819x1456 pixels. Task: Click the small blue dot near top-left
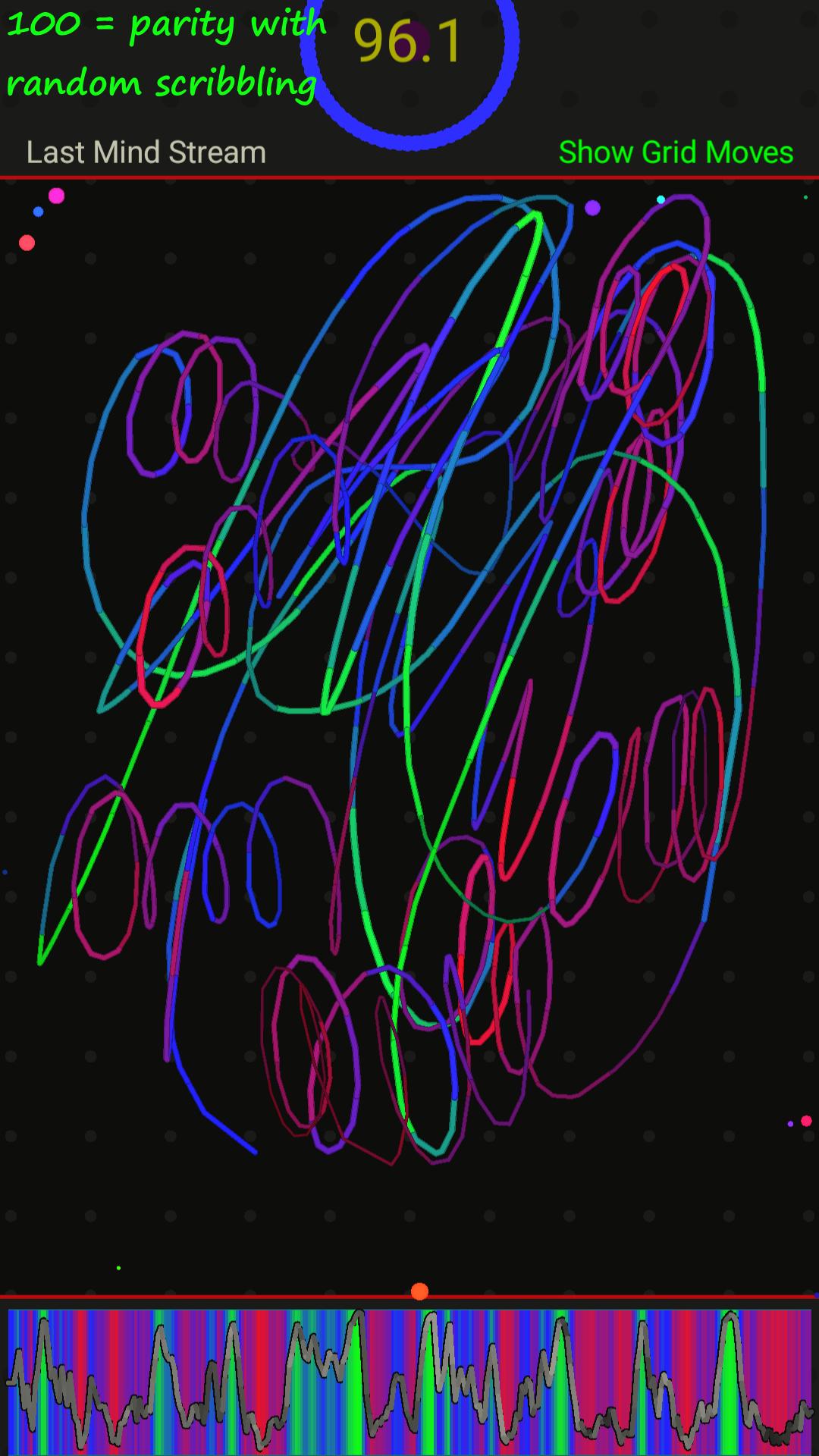click(36, 212)
